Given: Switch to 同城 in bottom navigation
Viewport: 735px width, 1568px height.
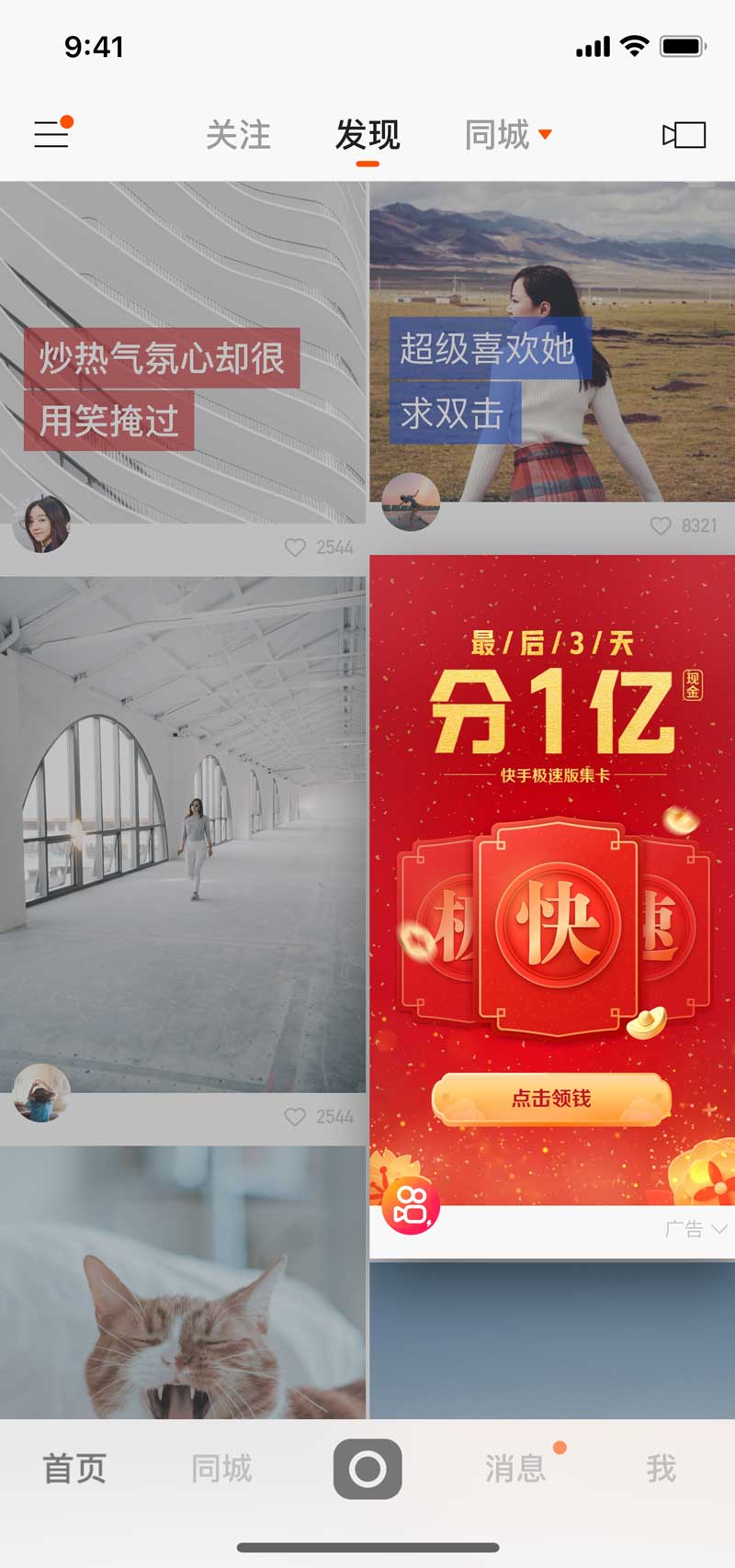Looking at the screenshot, I should 221,1469.
